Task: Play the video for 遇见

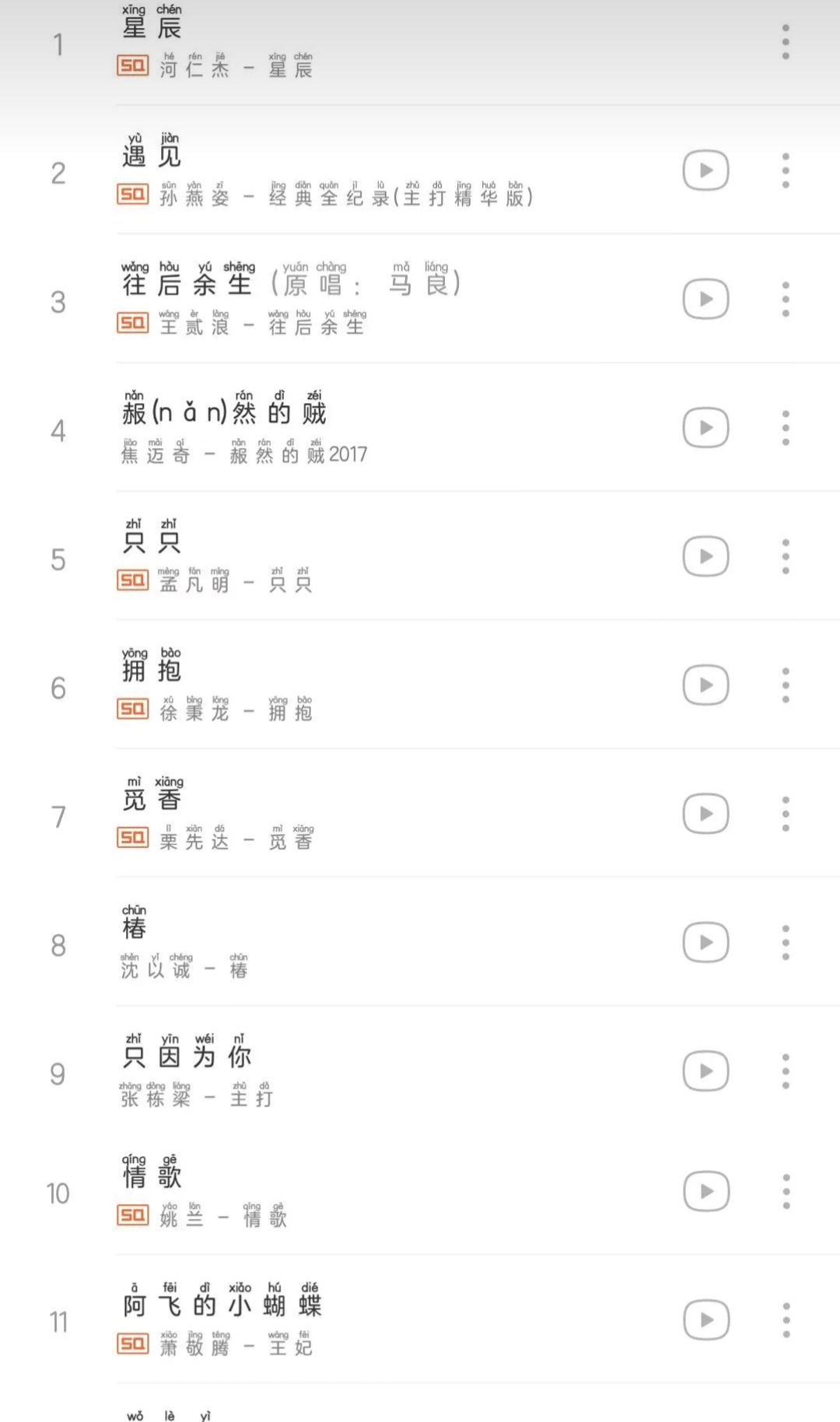Action: [x=705, y=170]
